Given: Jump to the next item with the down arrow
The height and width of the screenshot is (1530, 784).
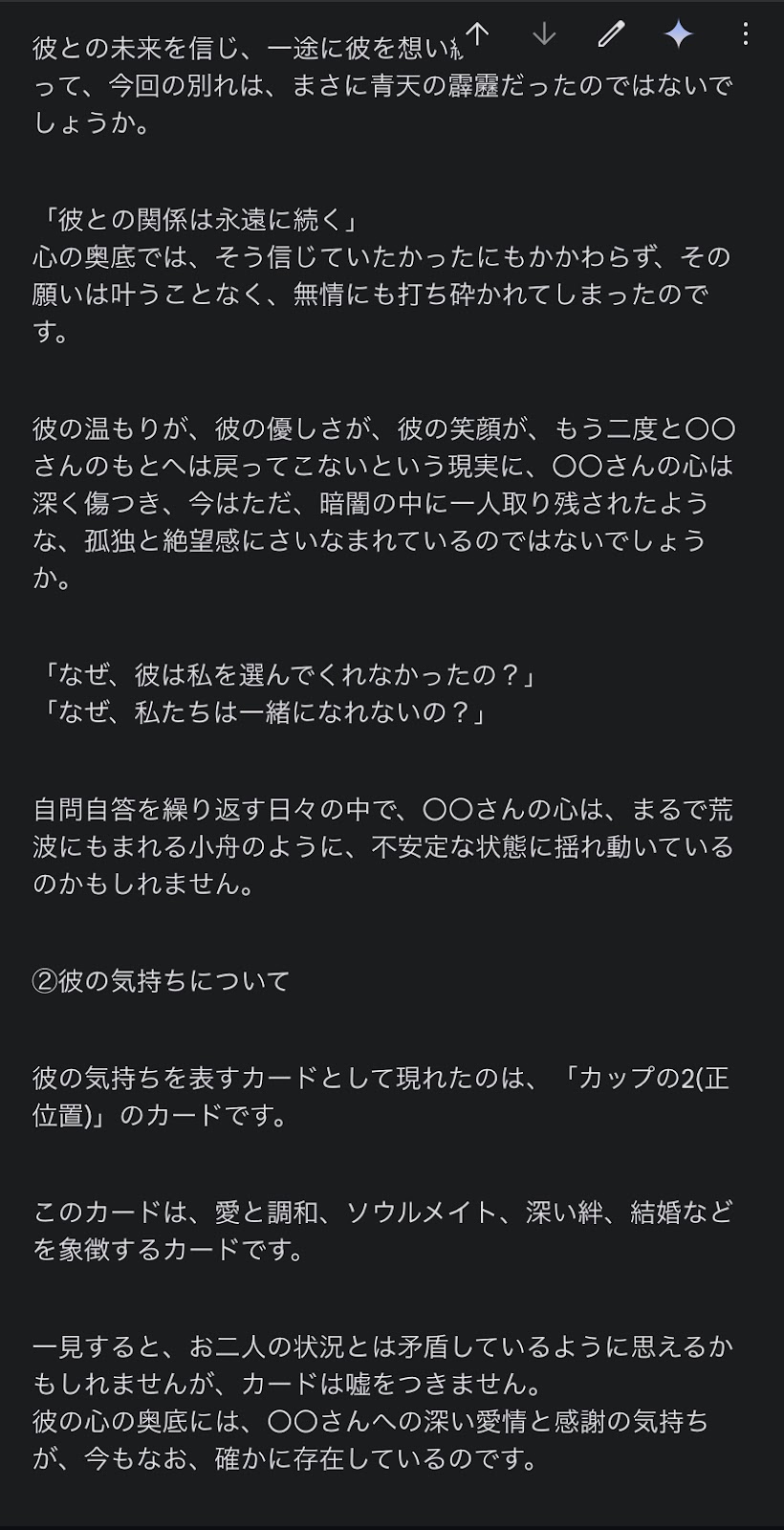Looking at the screenshot, I should [544, 34].
